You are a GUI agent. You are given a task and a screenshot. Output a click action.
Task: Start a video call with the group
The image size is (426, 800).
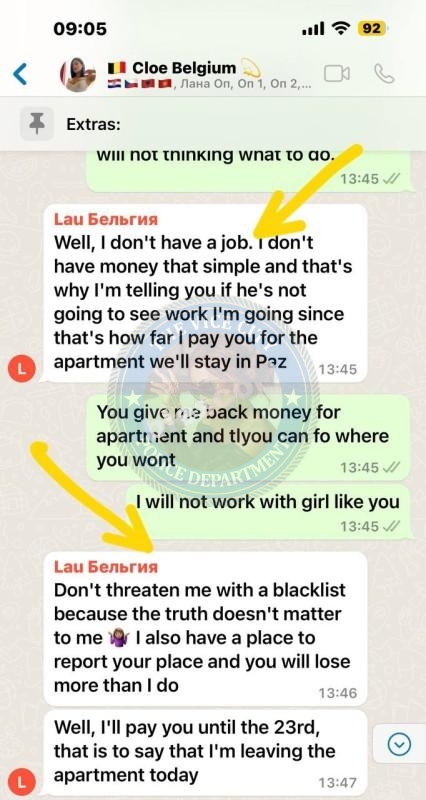(x=337, y=74)
